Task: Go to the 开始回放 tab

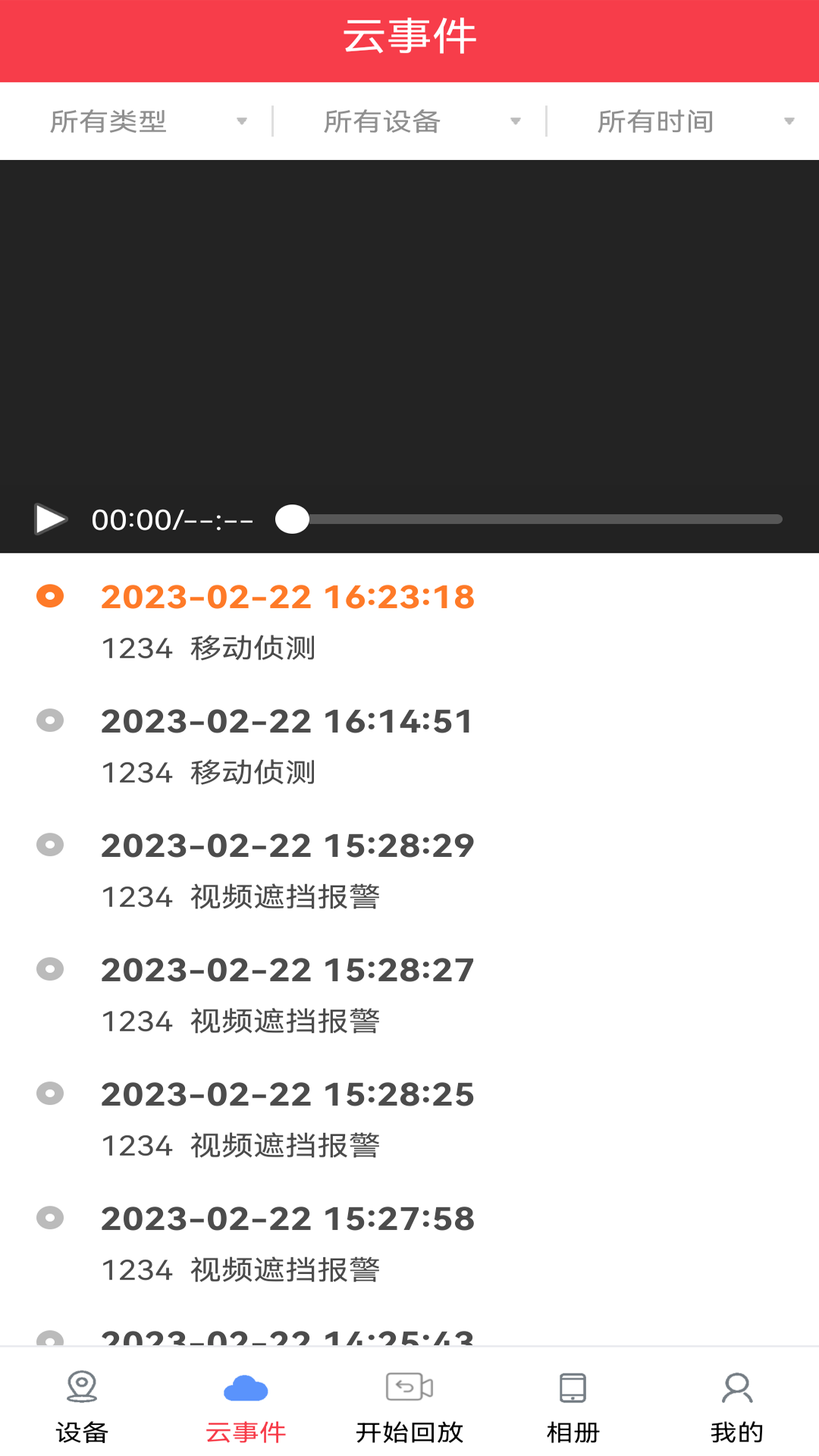Action: coord(409,1405)
